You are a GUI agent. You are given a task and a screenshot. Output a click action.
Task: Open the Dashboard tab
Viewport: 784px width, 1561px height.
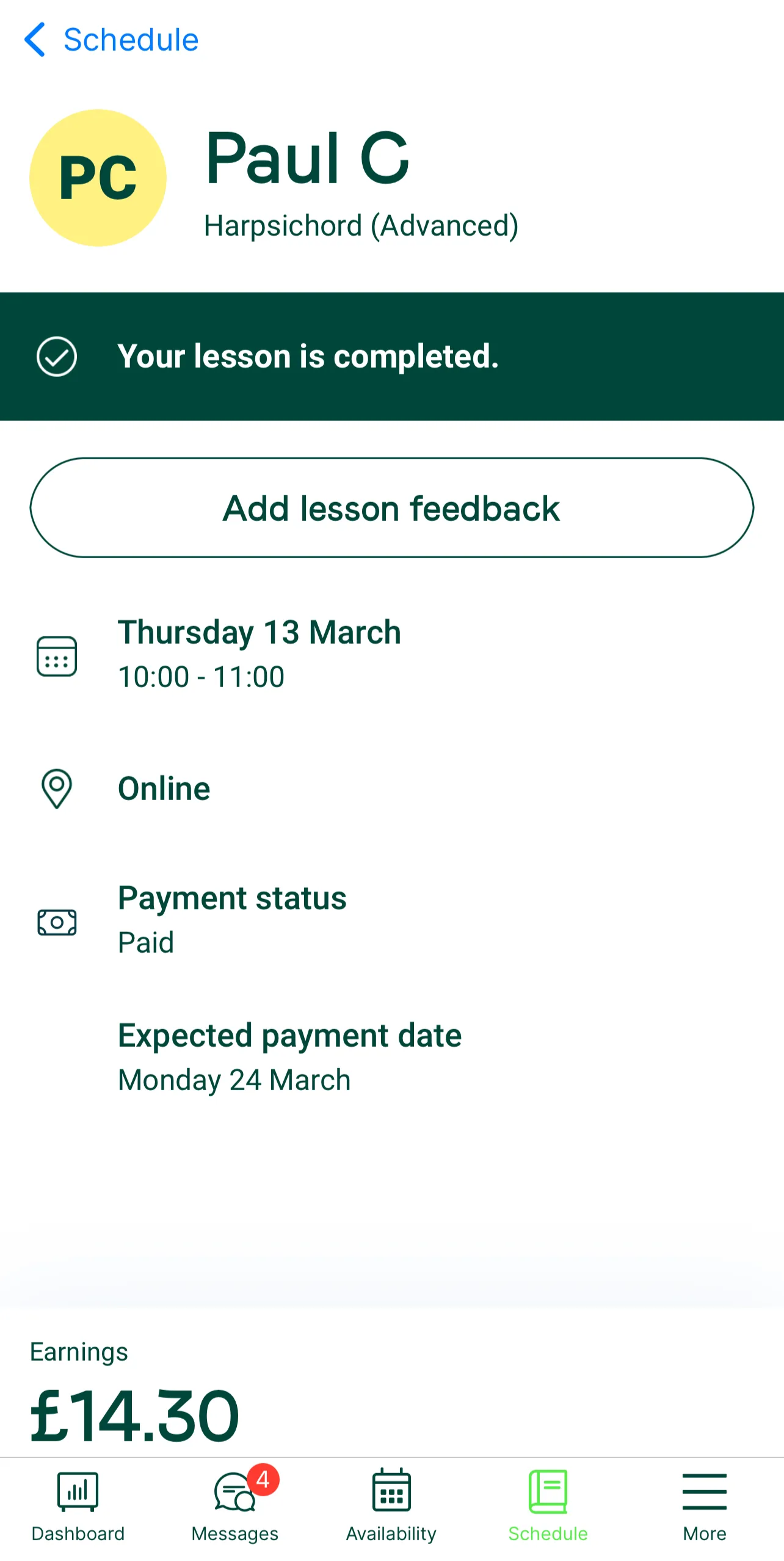[78, 1506]
